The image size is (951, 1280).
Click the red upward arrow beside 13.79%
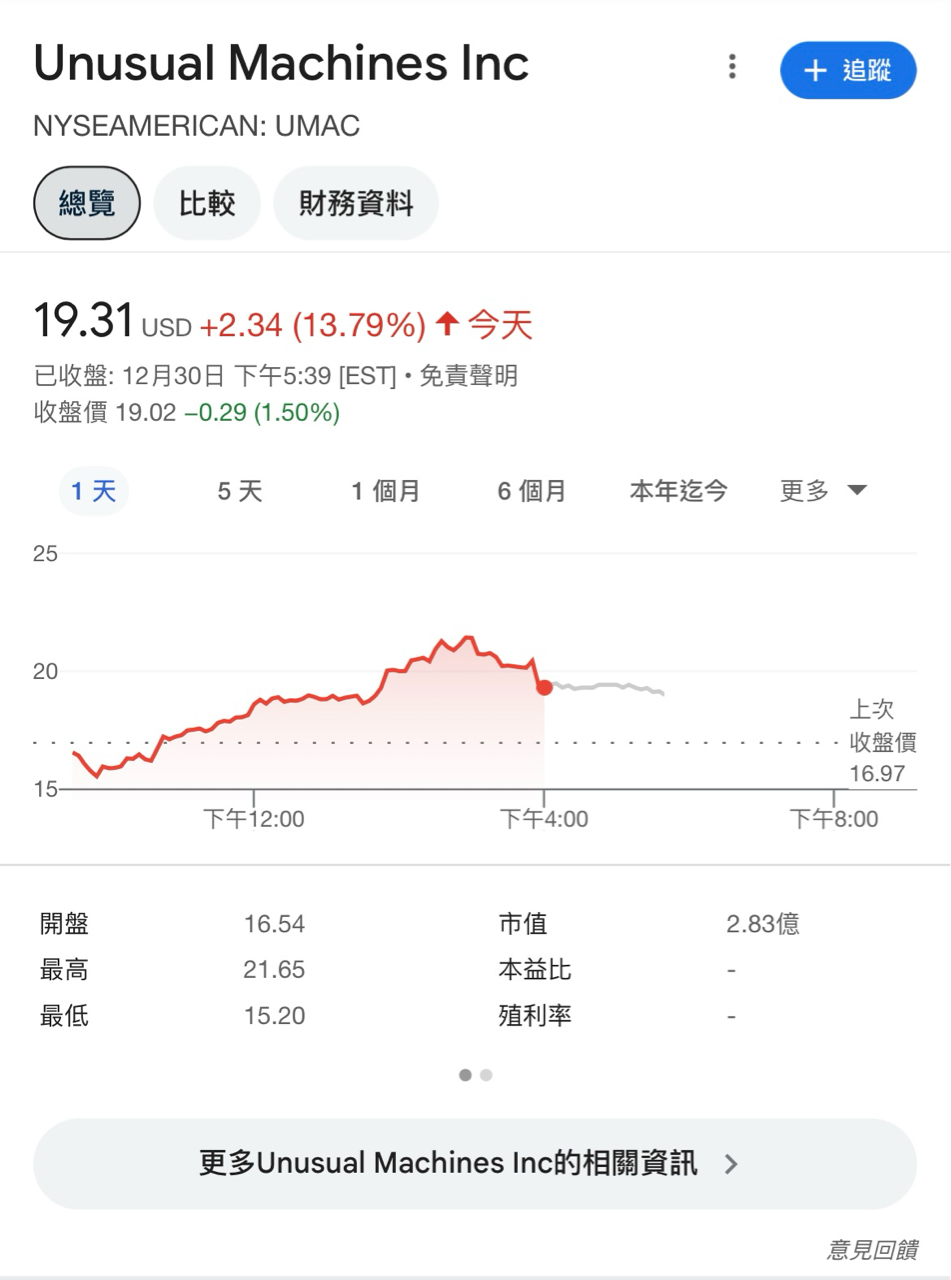(447, 322)
